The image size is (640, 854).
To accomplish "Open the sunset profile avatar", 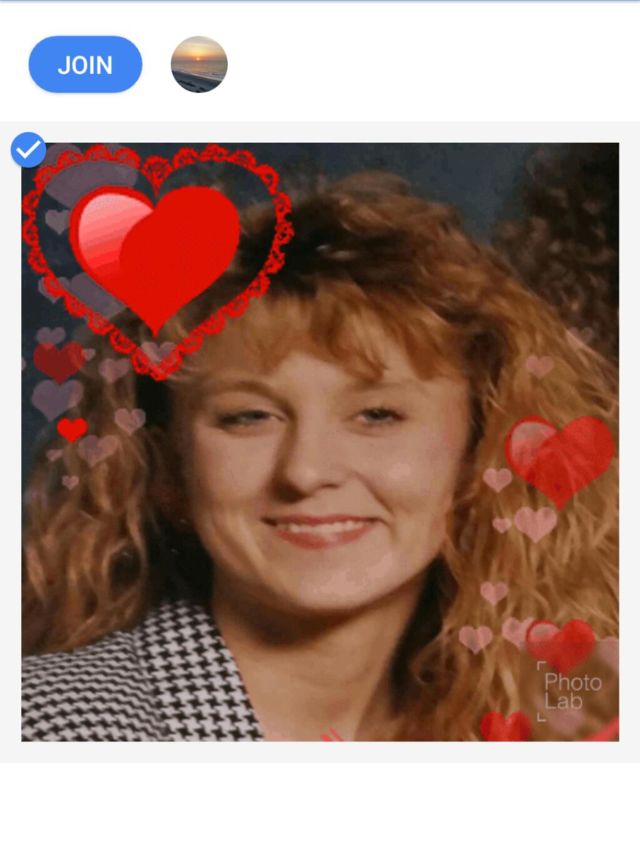I will [199, 65].
